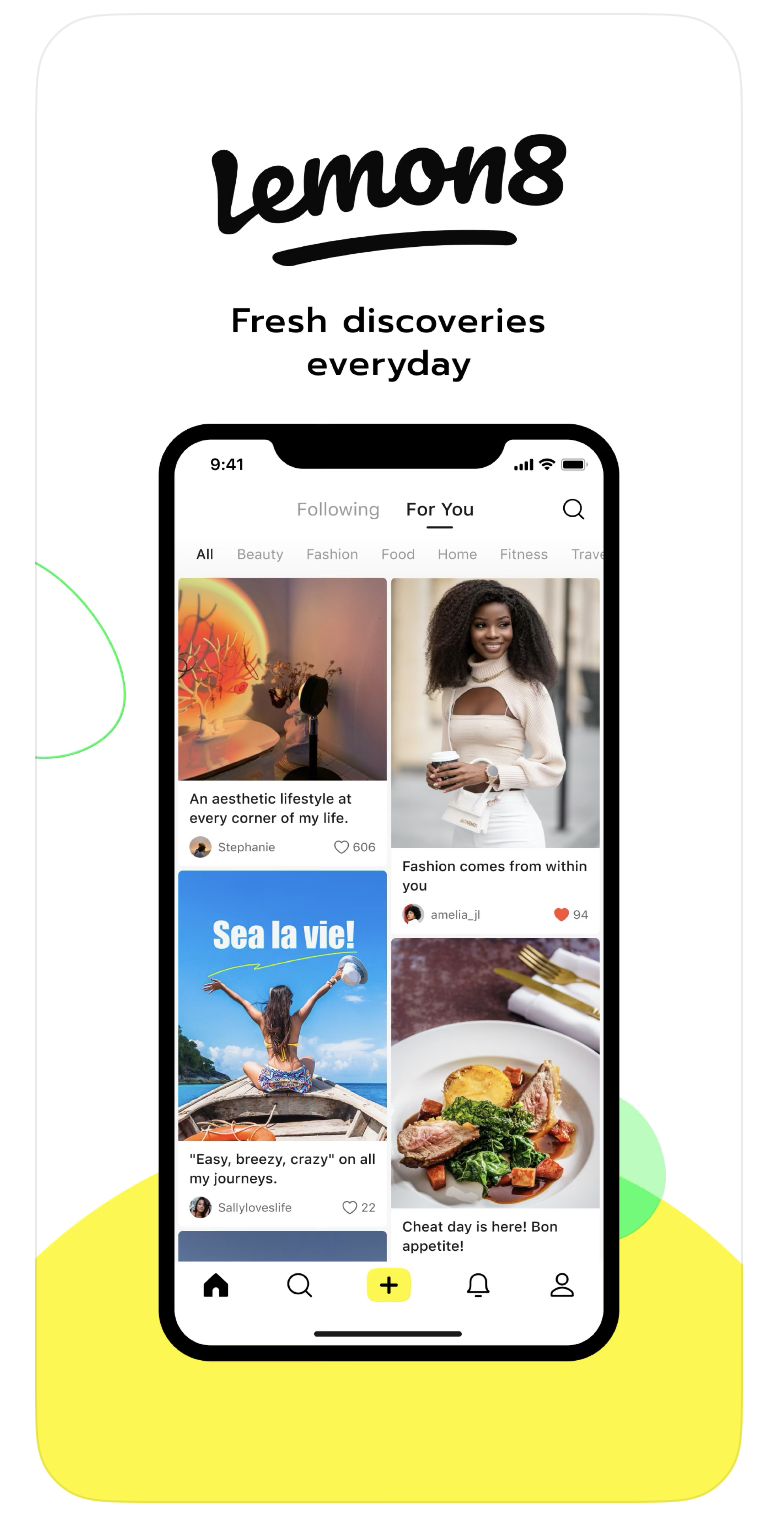Filter feed by the Beauty category
The image size is (772, 1520).
tap(260, 554)
